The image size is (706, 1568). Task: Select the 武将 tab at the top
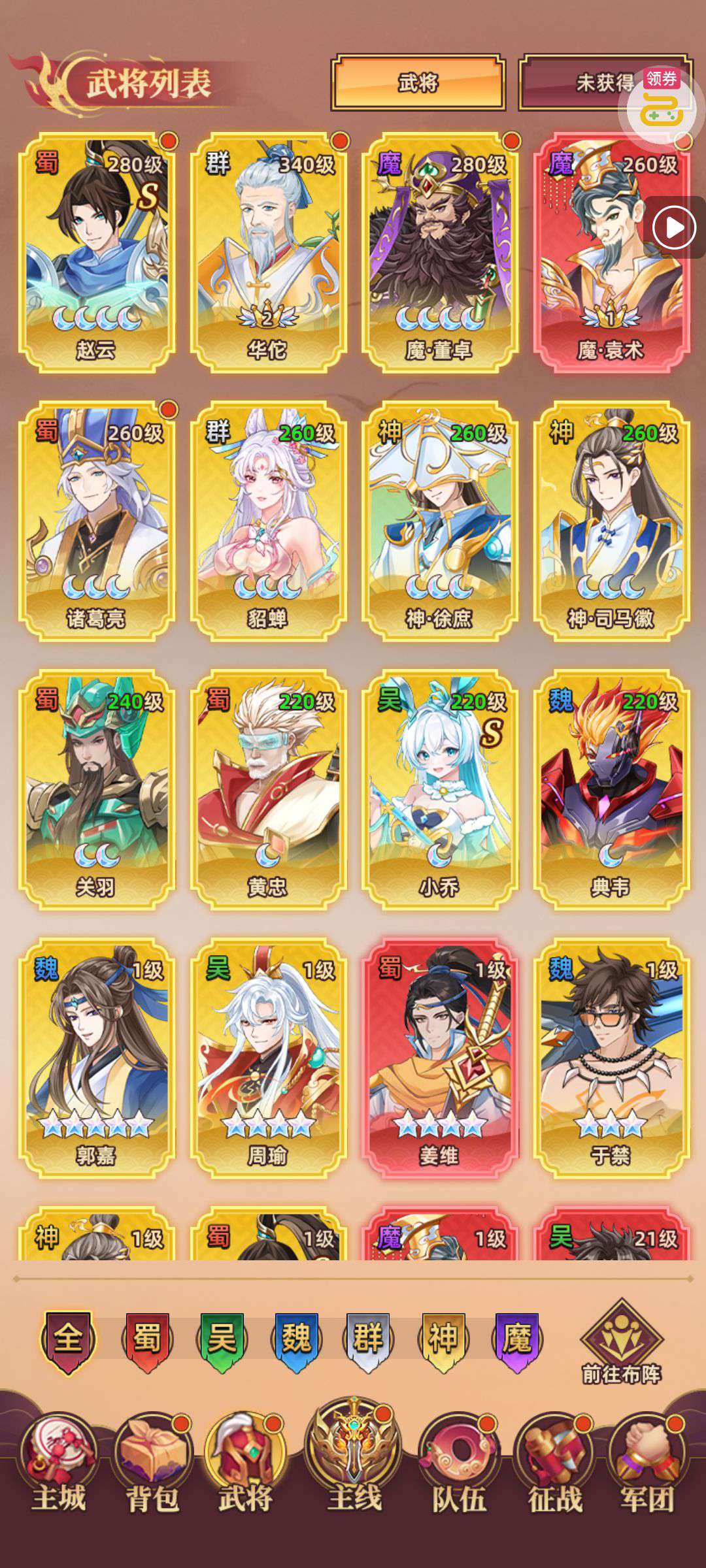pos(418,82)
